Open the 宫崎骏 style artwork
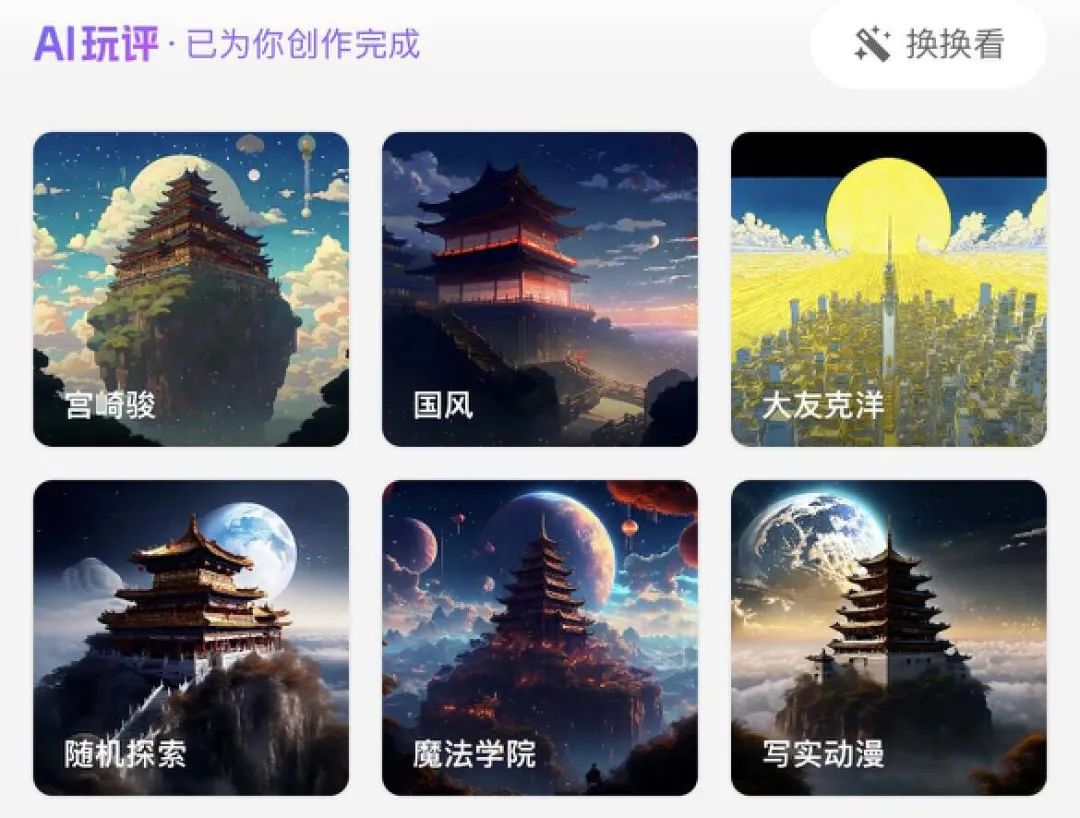This screenshot has height=818, width=1080. click(191, 289)
